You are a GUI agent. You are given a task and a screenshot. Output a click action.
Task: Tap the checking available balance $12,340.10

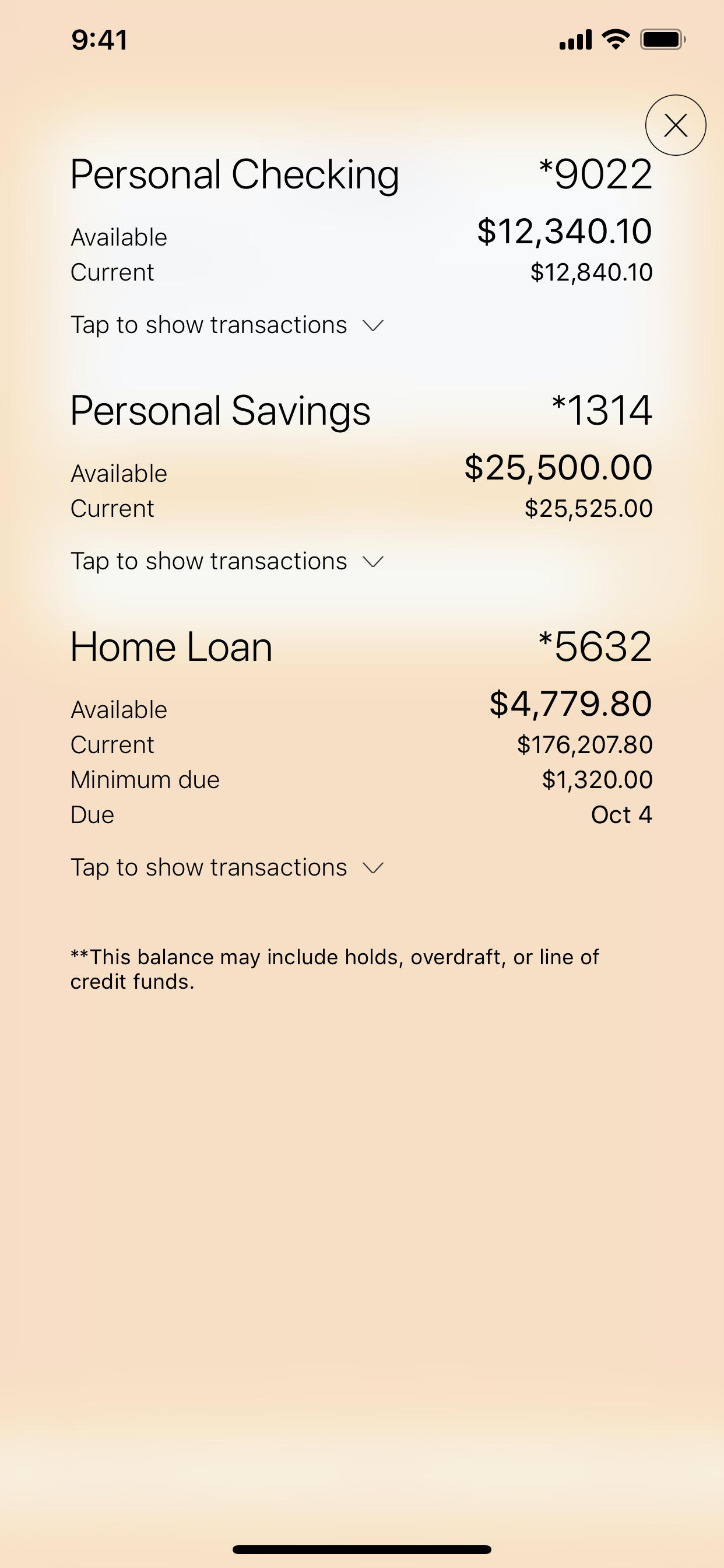(565, 230)
